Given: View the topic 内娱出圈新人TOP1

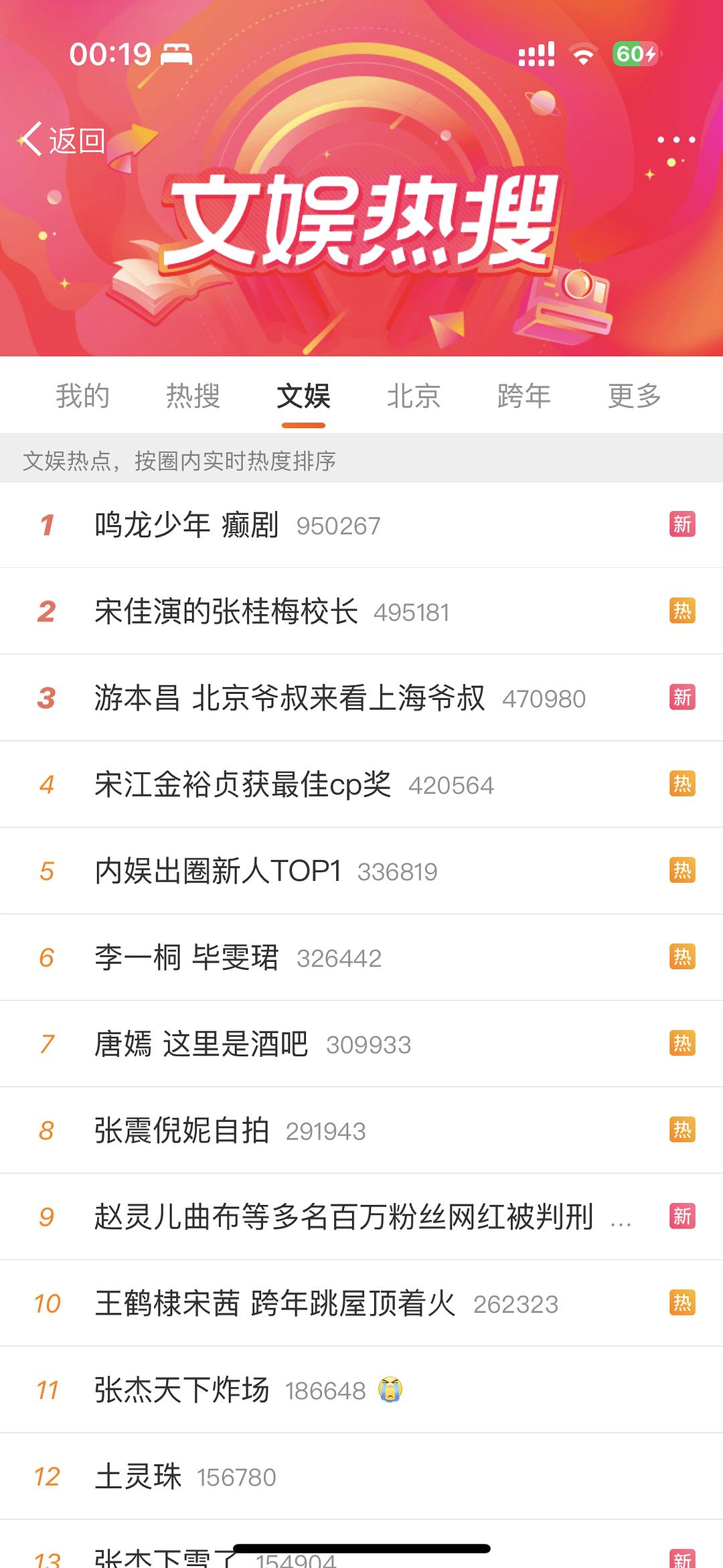Looking at the screenshot, I should point(218,871).
